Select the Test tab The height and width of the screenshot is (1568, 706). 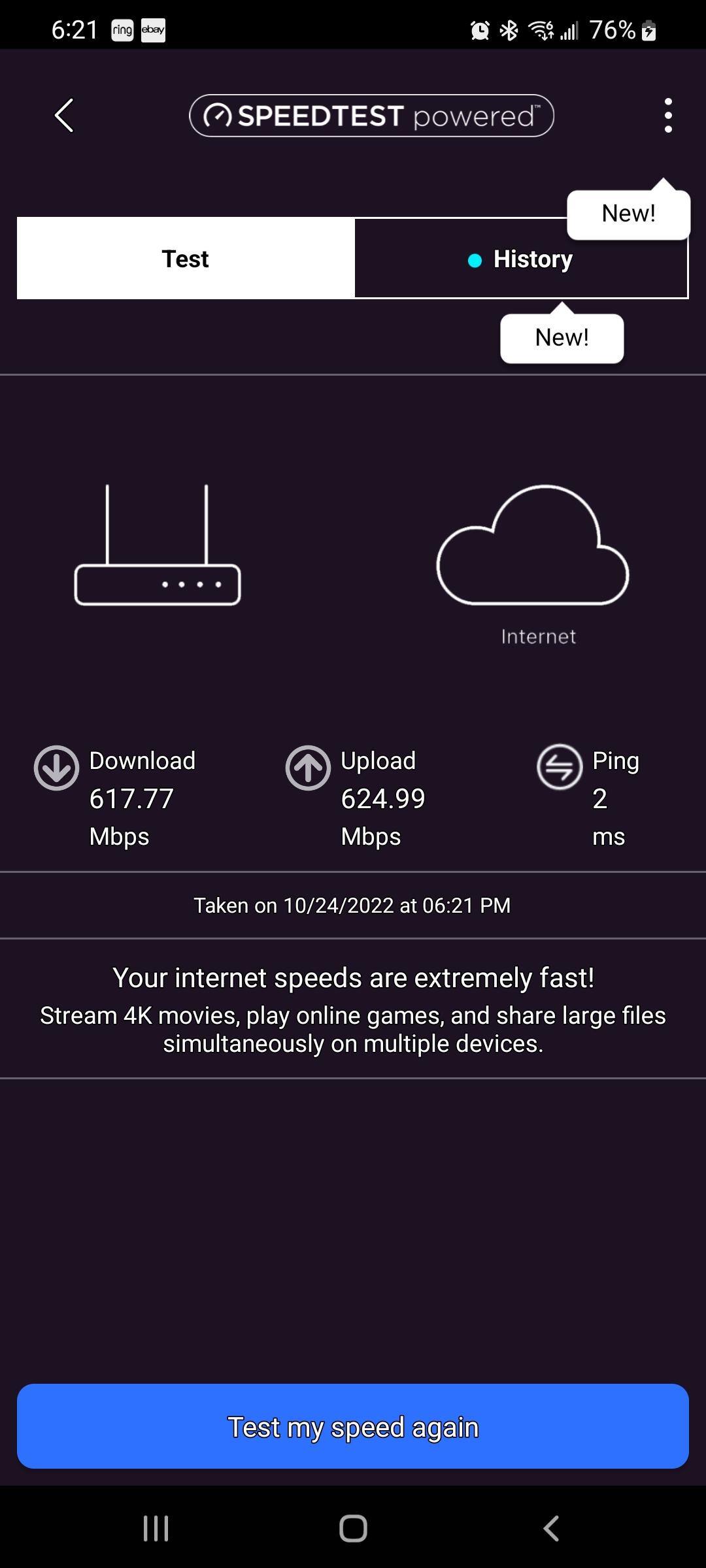186,259
